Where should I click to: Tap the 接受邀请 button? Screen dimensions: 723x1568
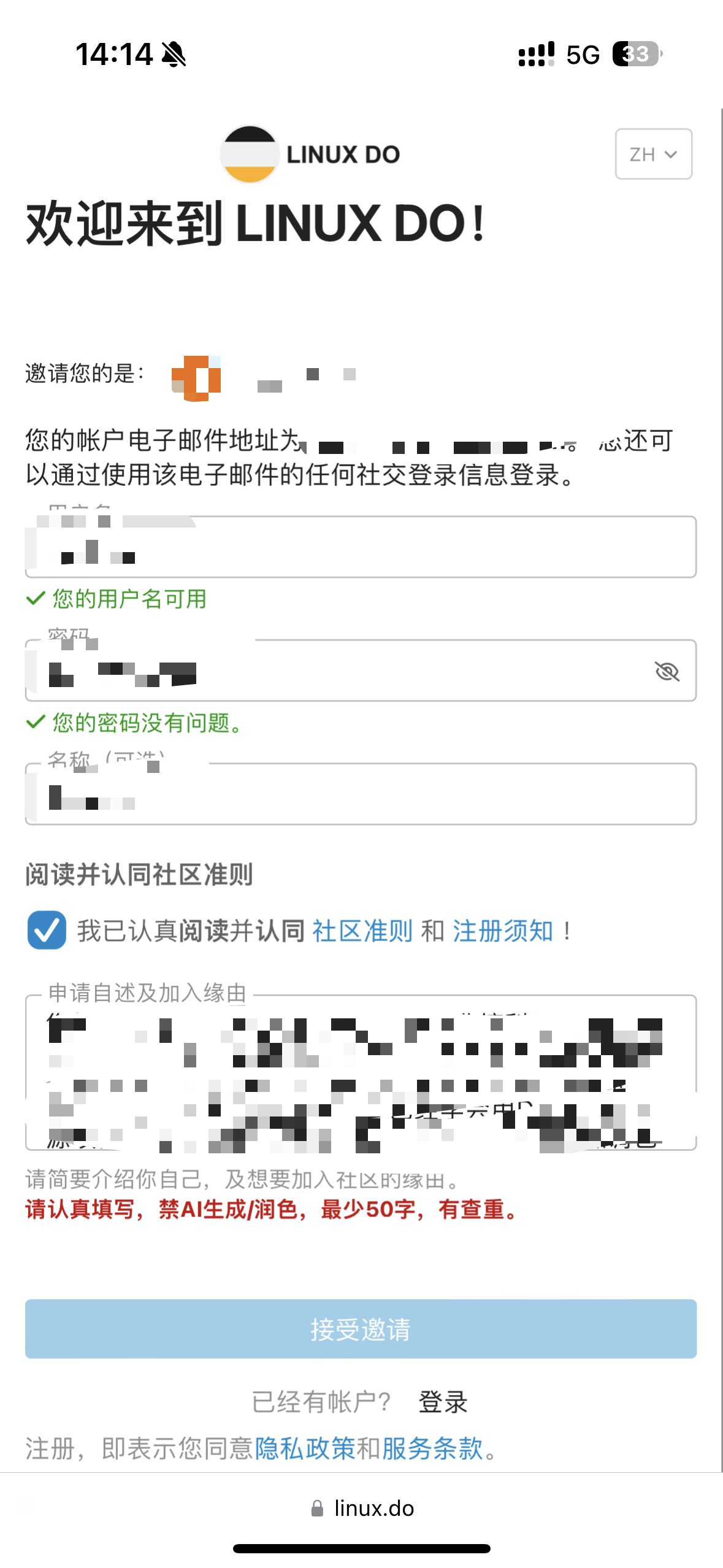pos(361,1329)
